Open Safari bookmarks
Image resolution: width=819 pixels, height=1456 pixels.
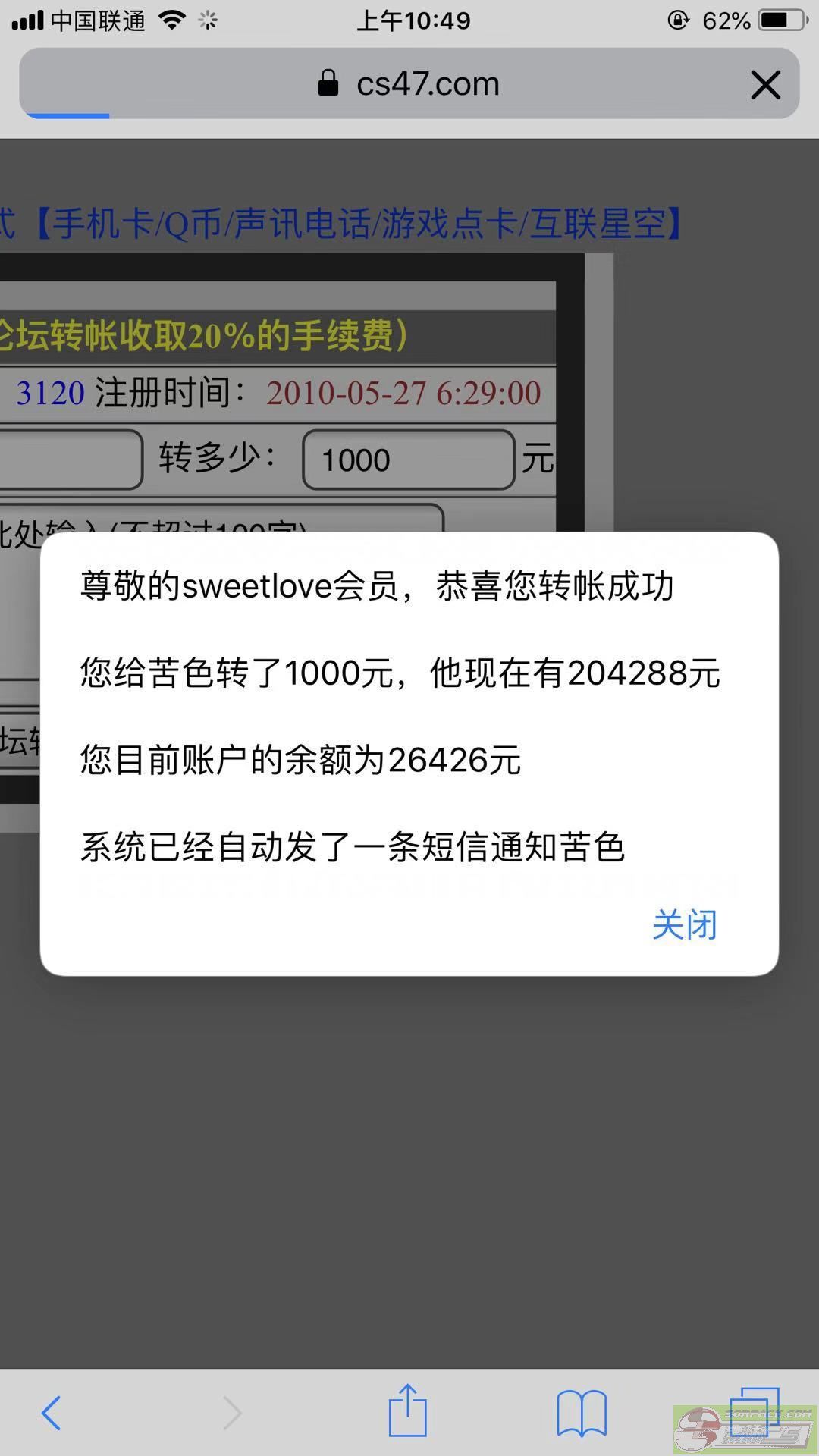(581, 1413)
